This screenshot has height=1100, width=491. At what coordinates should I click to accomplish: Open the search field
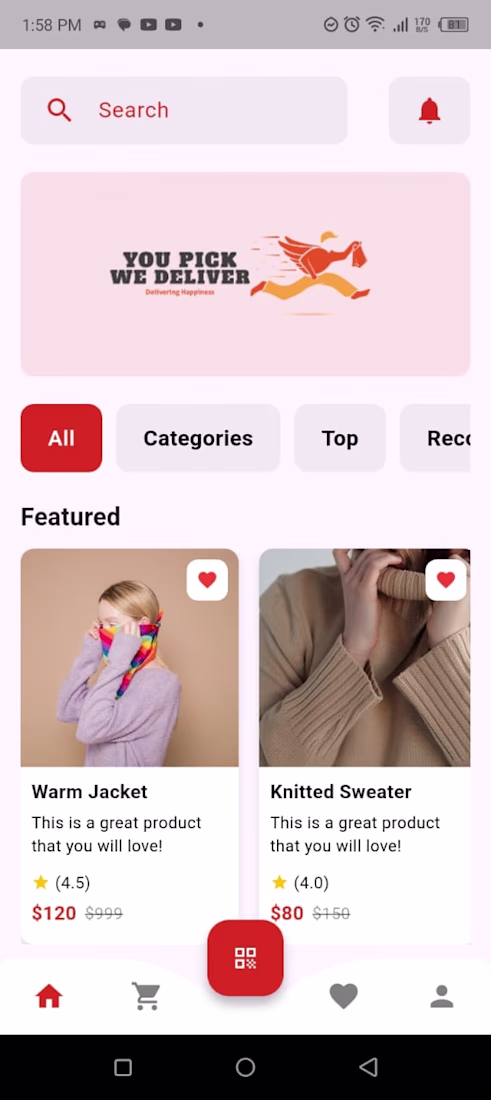click(x=184, y=110)
